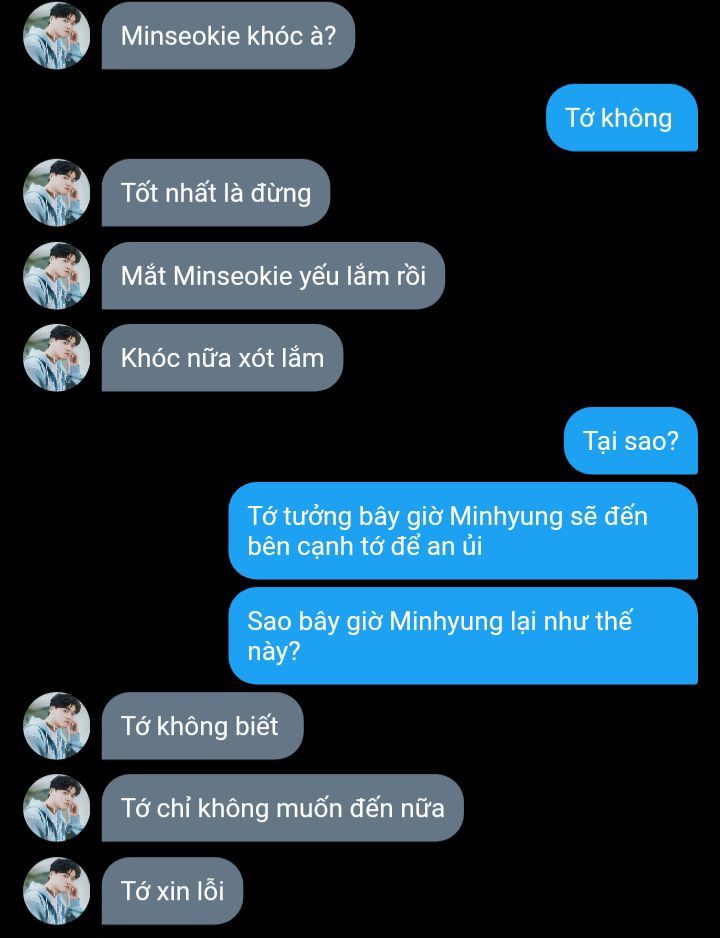Tap avatar beside "Tớ chỉ không muốn đến nữa"
The image size is (720, 938).
coord(56,807)
